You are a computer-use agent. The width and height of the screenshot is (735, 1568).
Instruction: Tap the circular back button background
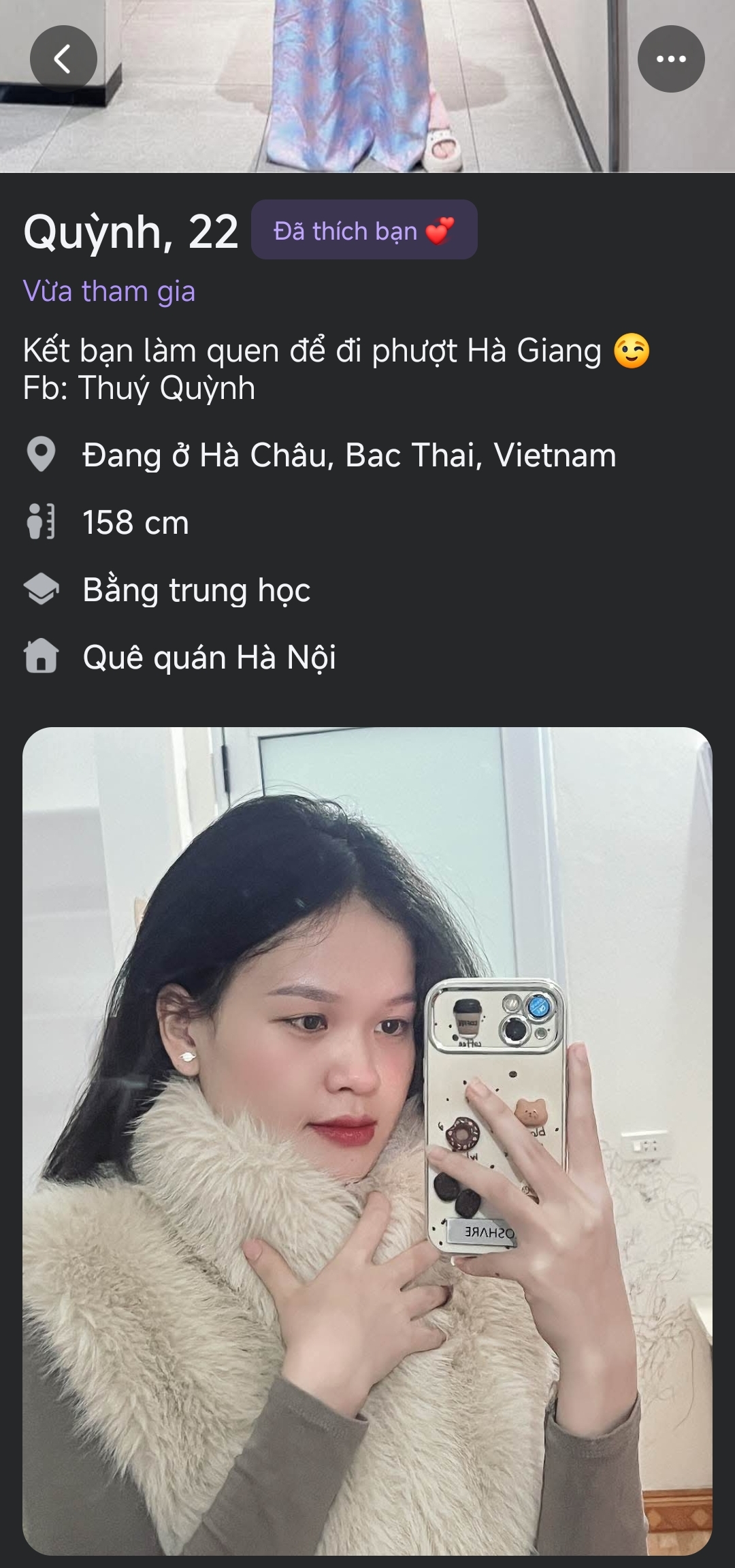point(65,59)
